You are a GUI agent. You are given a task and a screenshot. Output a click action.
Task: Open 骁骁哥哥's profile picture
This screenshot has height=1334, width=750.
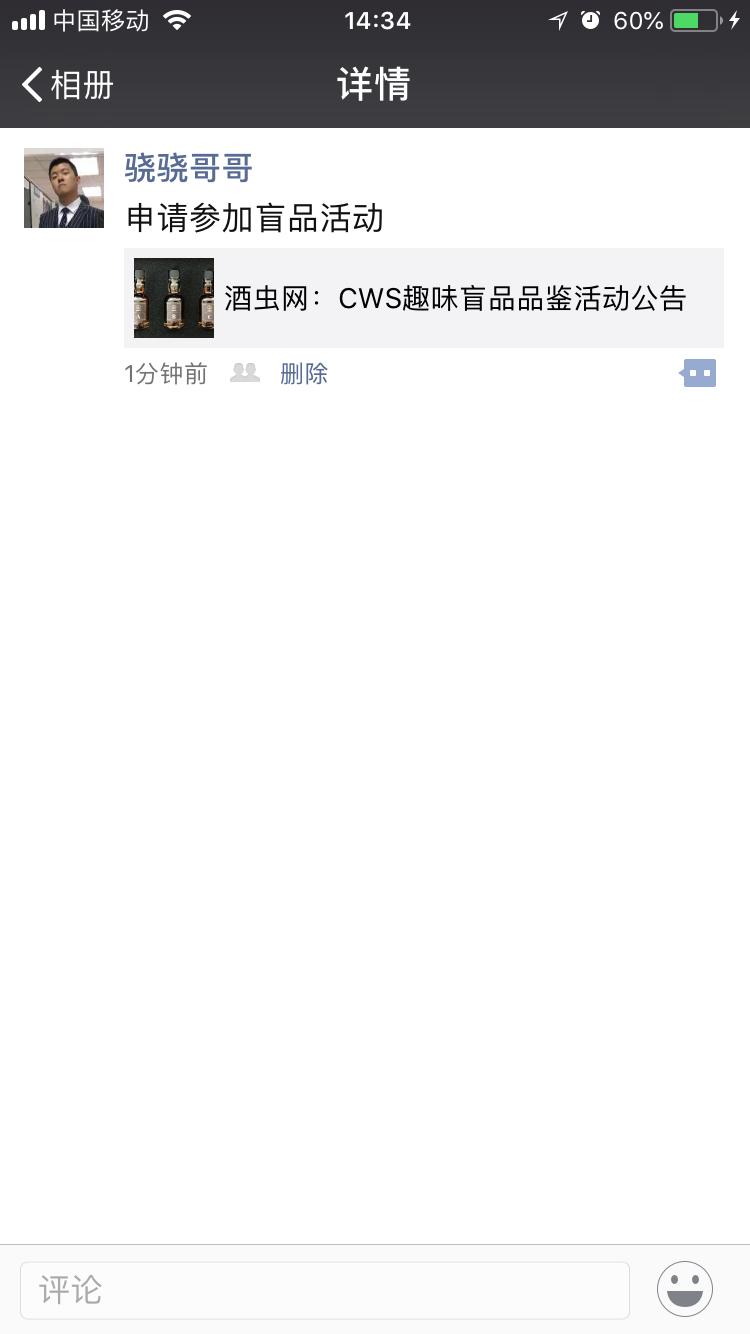coord(64,188)
